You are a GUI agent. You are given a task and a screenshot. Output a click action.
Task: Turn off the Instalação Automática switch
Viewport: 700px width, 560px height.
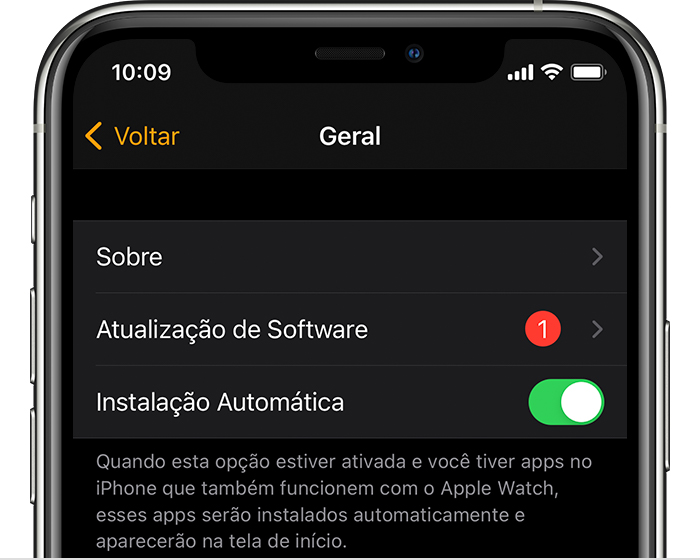(565, 403)
